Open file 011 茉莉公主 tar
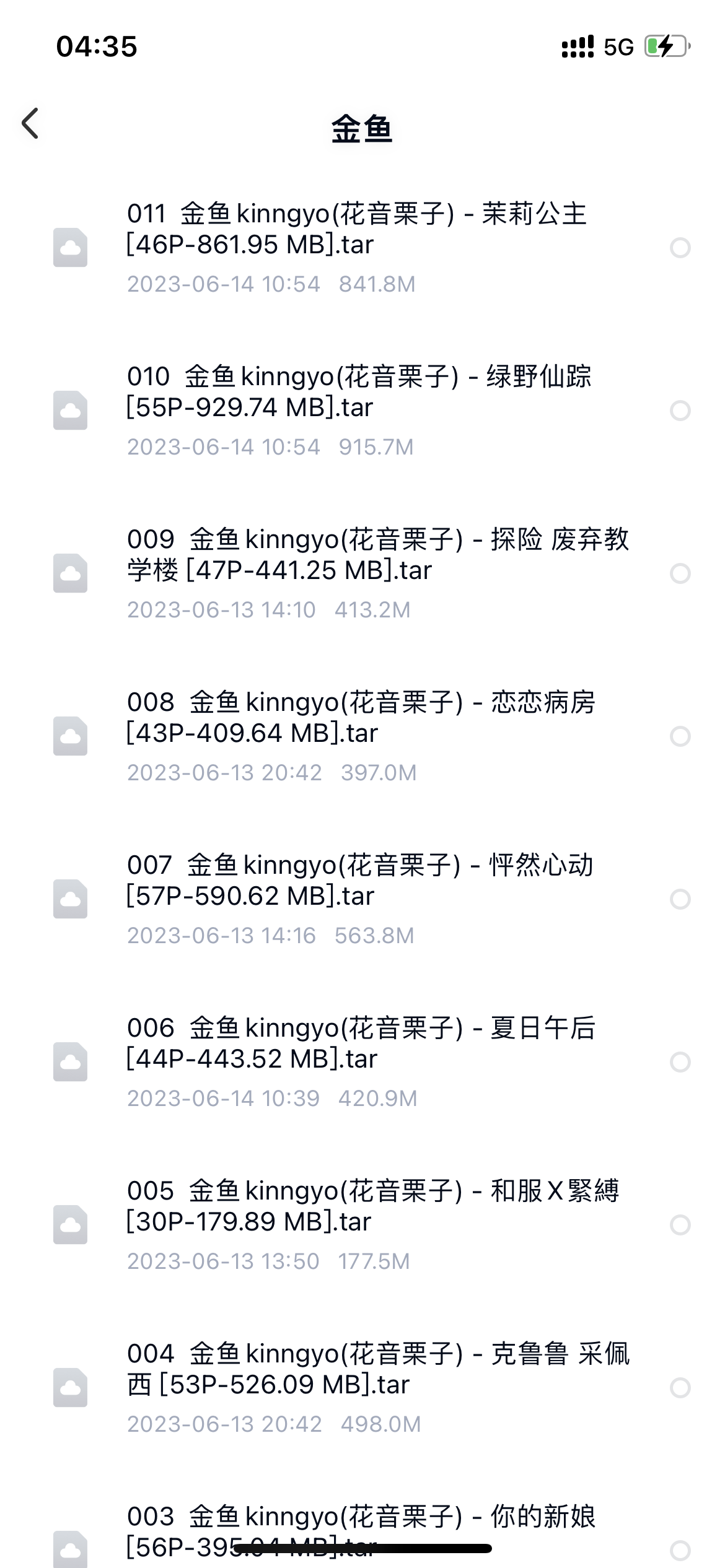Screen dimensions: 725x1568 362,248
